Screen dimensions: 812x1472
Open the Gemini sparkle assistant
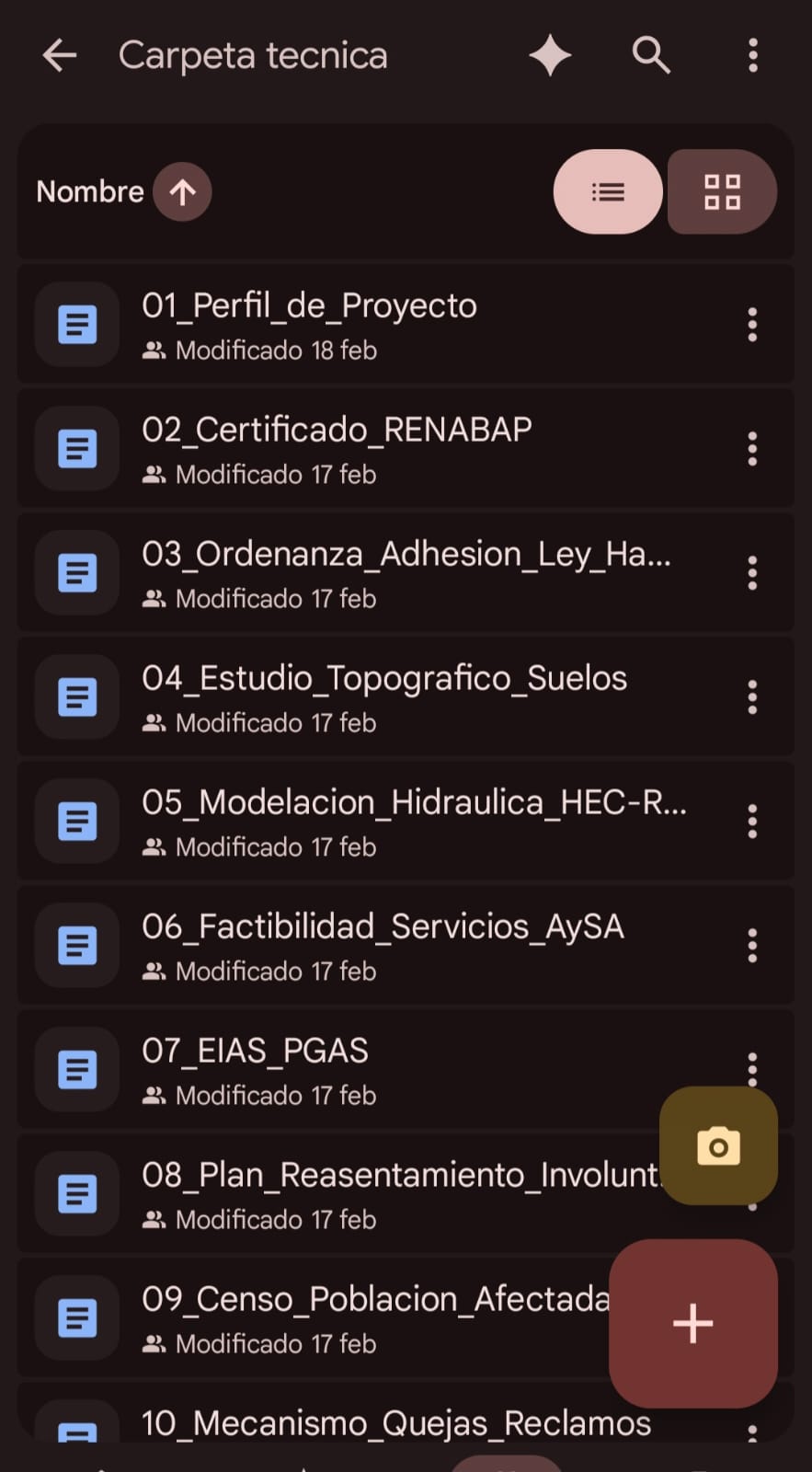click(550, 55)
